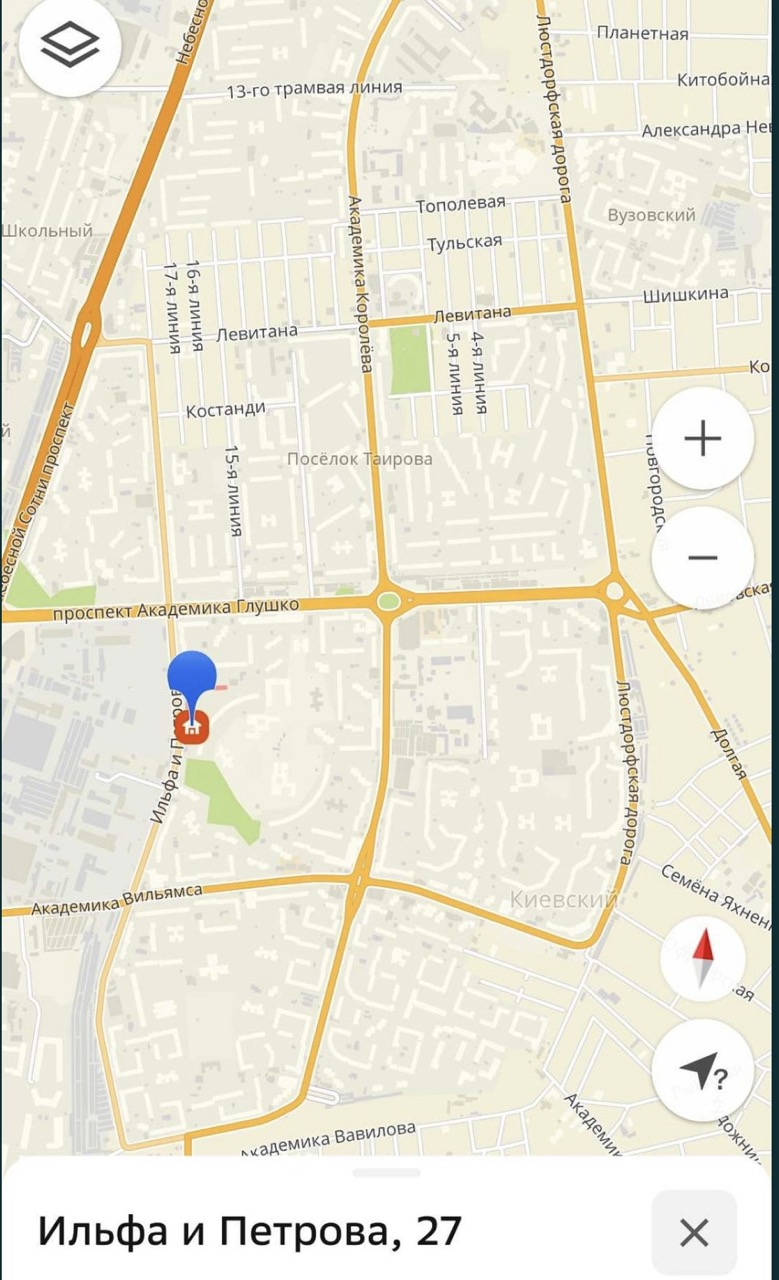The height and width of the screenshot is (1280, 779).
Task: Close the Ильфа и Петрова, 27 card
Action: coord(694,1232)
